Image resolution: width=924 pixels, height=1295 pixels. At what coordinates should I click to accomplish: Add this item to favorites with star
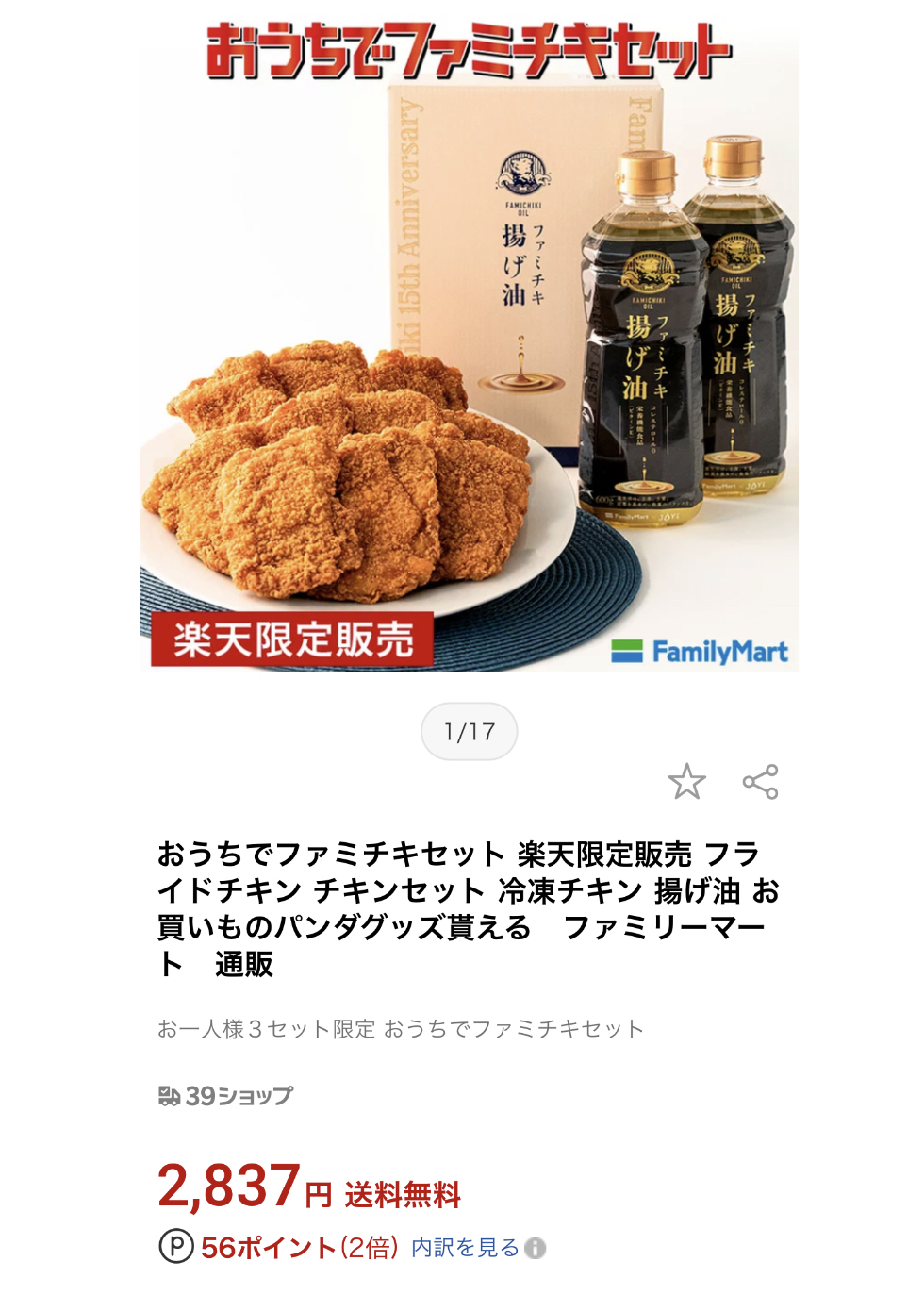(x=686, y=782)
